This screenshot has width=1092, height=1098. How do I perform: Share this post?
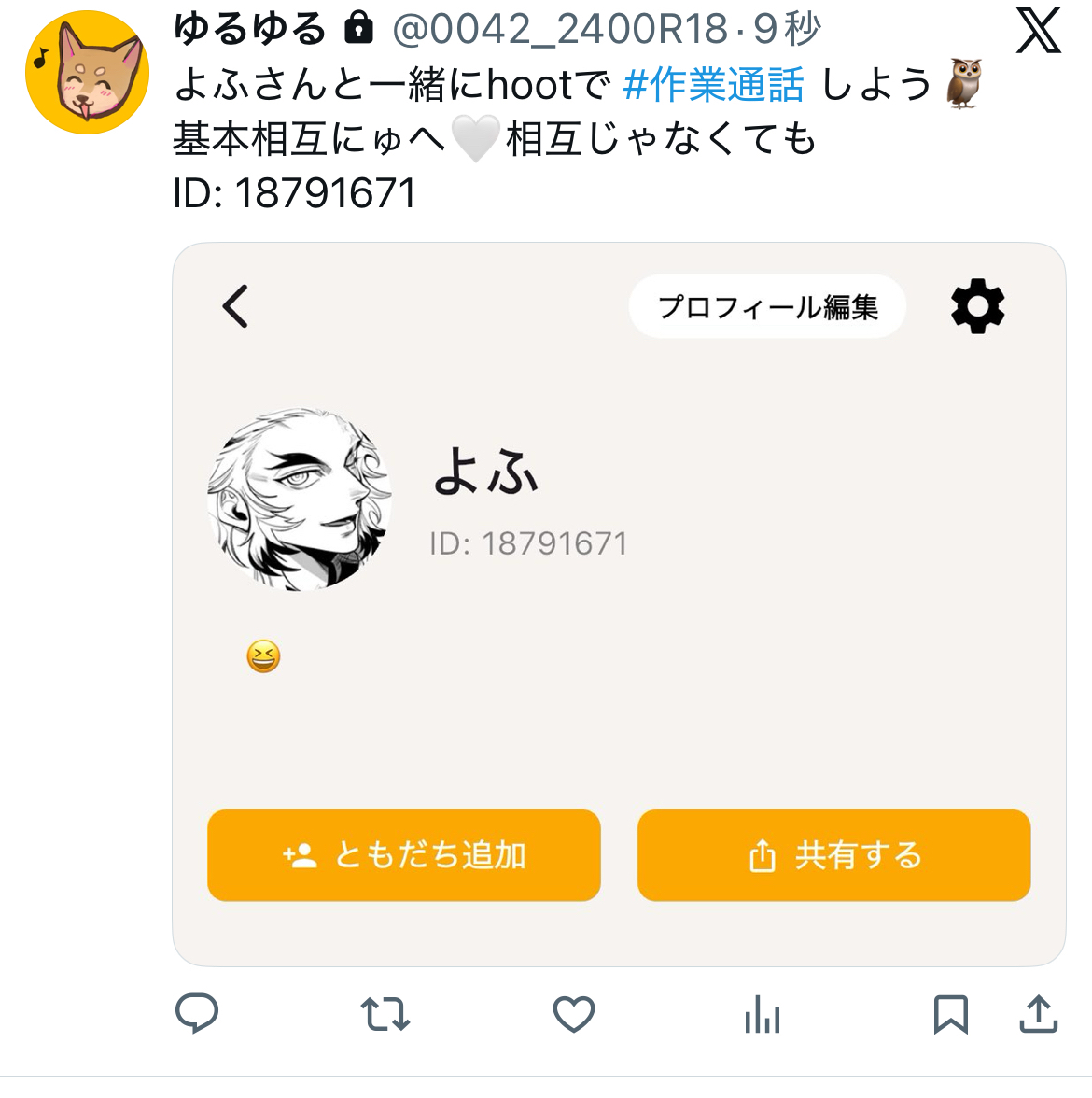tap(1038, 1014)
